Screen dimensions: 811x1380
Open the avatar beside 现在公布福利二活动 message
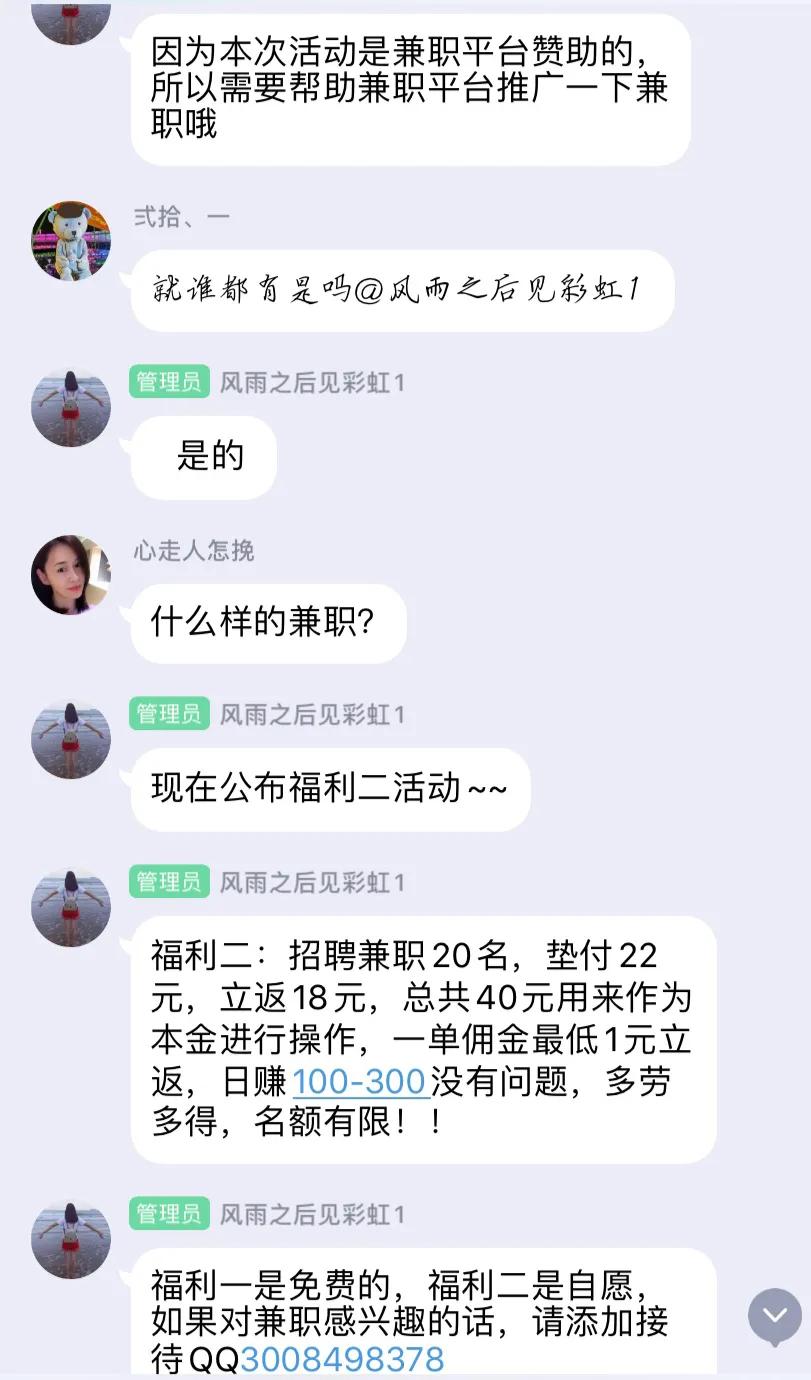tap(70, 740)
